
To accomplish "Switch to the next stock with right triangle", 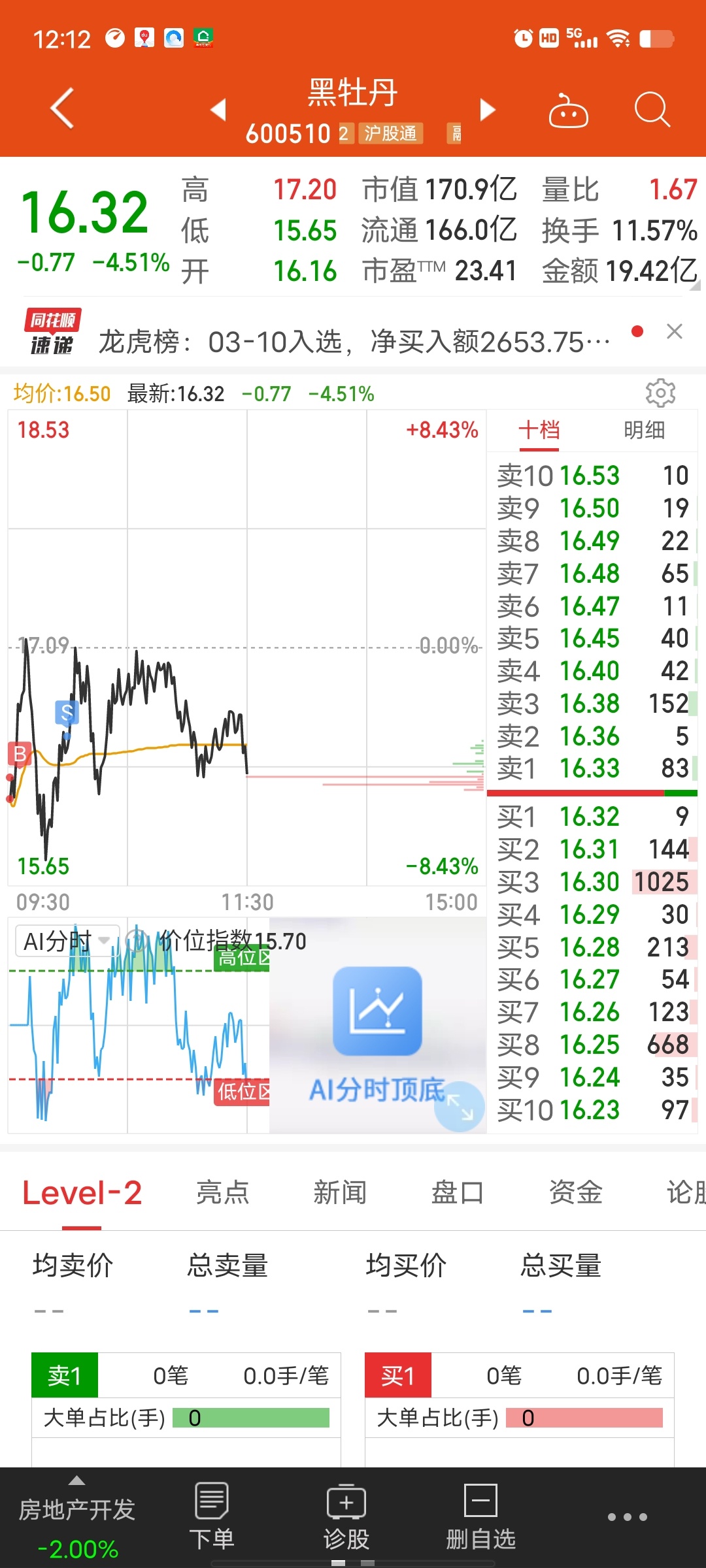I will [x=487, y=109].
